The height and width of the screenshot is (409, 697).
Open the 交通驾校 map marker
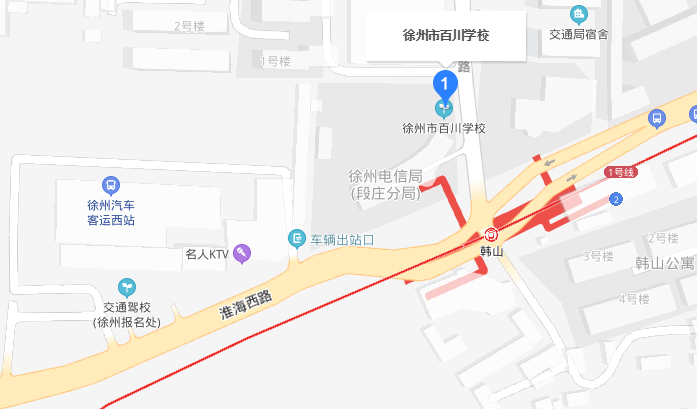(126, 287)
